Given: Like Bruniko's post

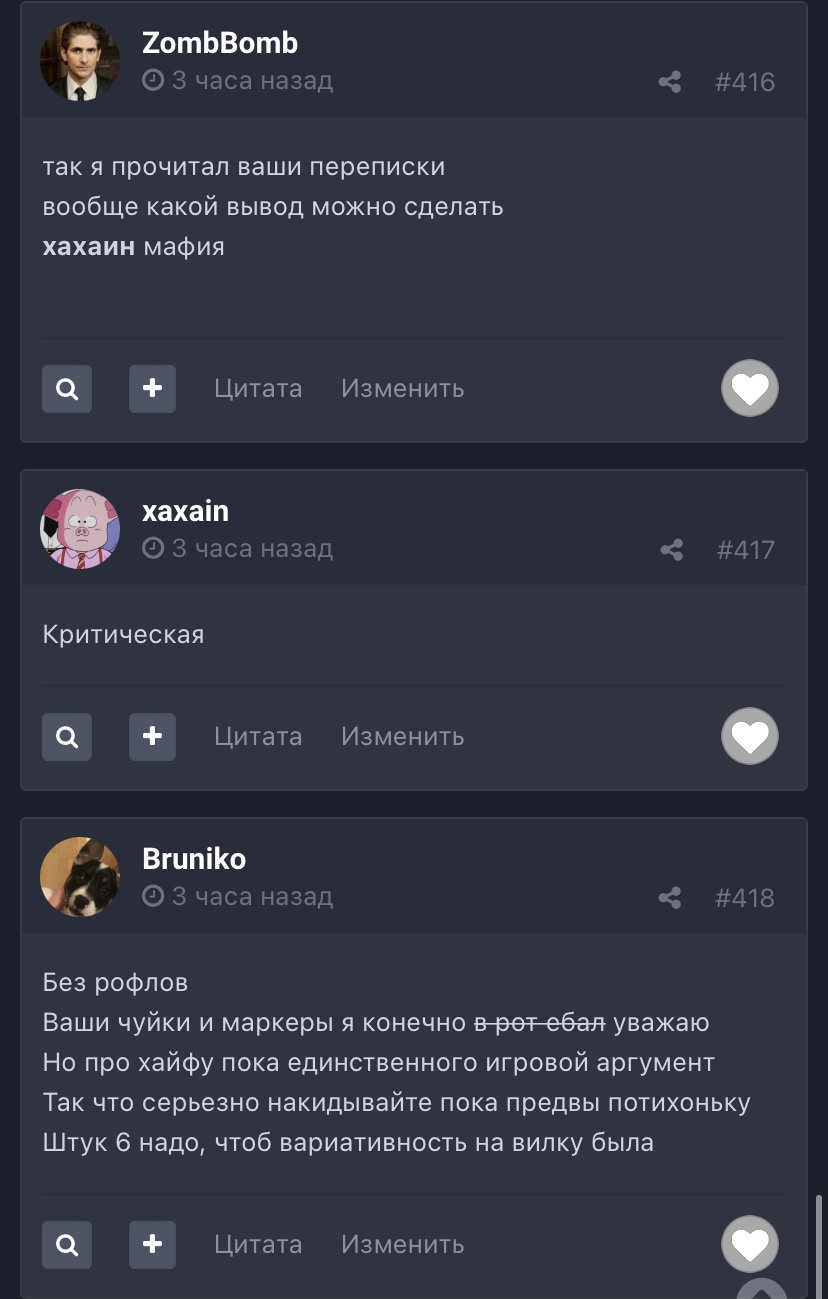Looking at the screenshot, I should (750, 1244).
